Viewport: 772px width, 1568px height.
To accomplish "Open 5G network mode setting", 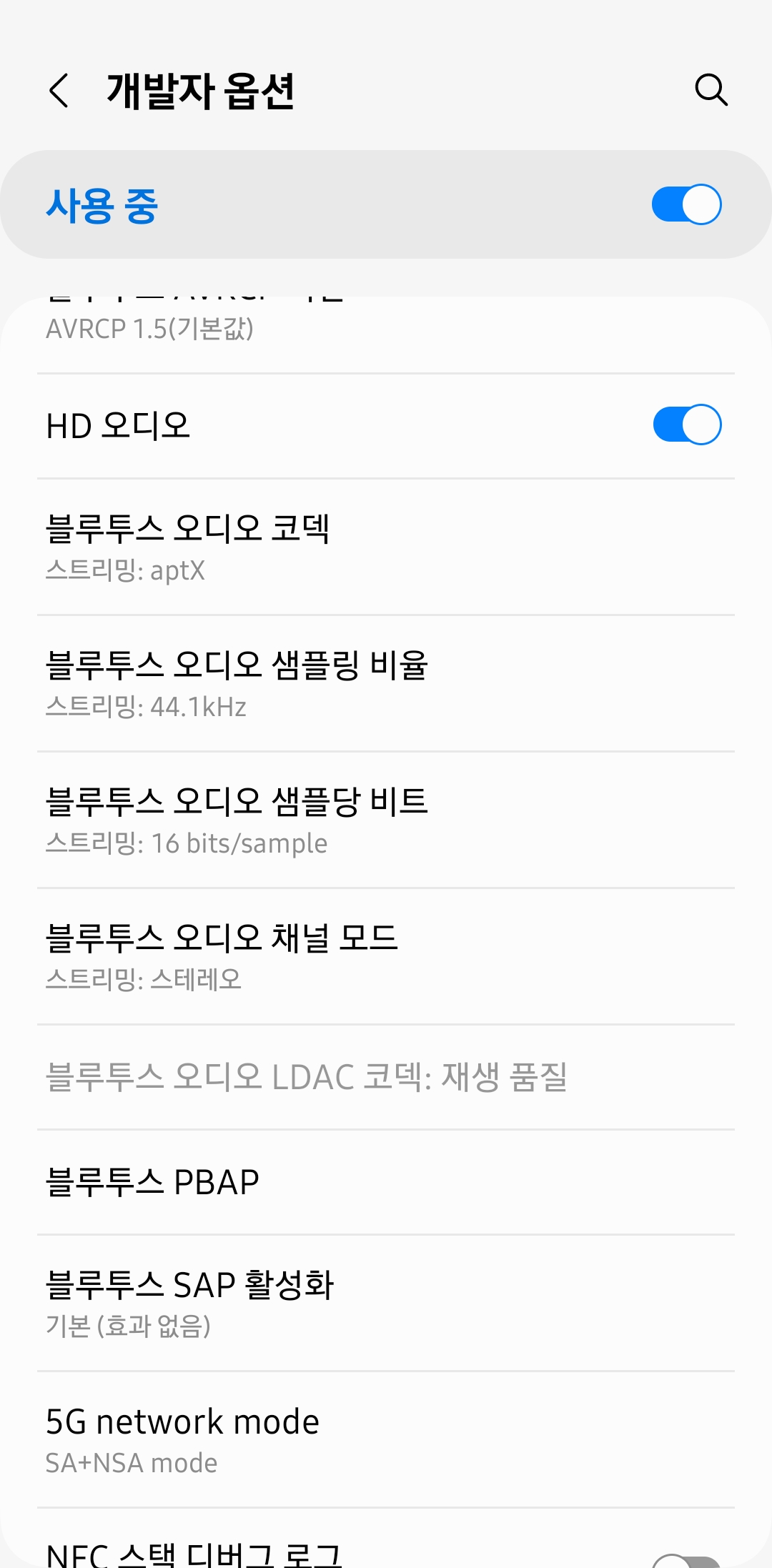I will click(386, 1440).
